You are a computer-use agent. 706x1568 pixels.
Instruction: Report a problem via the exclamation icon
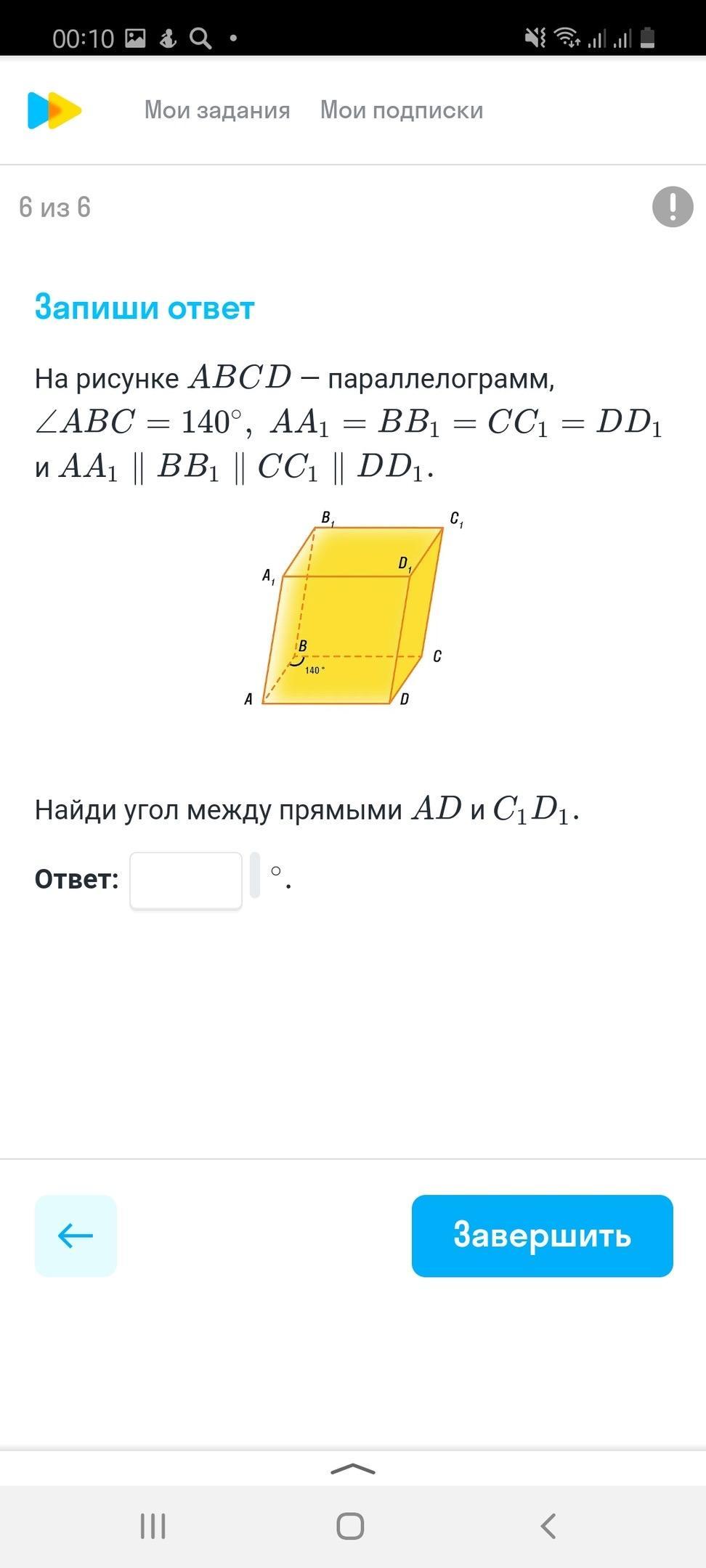673,207
